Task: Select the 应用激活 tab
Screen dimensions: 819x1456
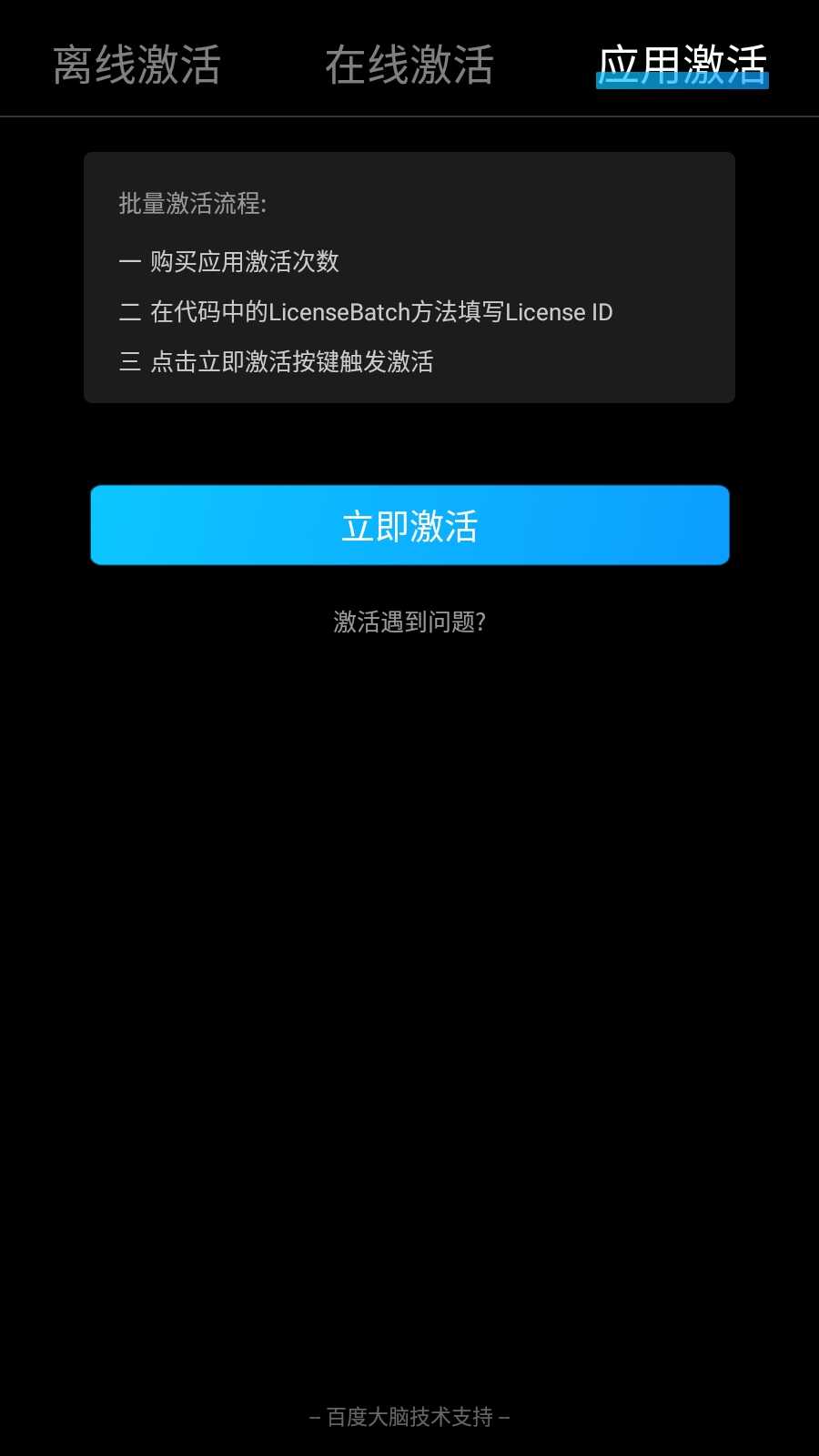Action: [682, 66]
